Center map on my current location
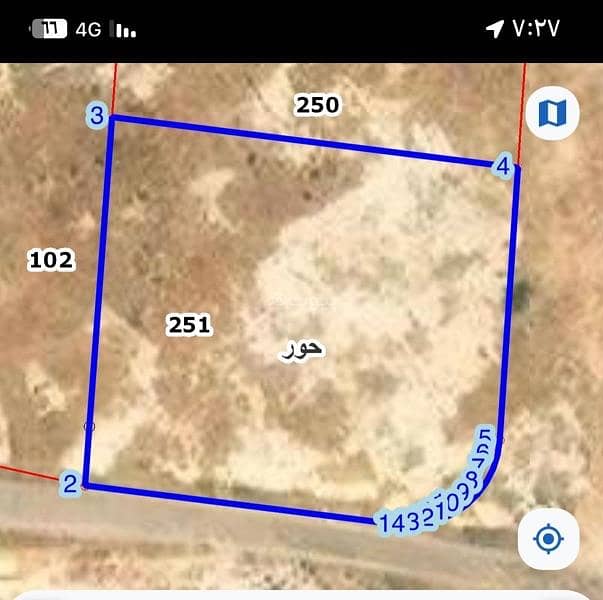 click(x=548, y=540)
